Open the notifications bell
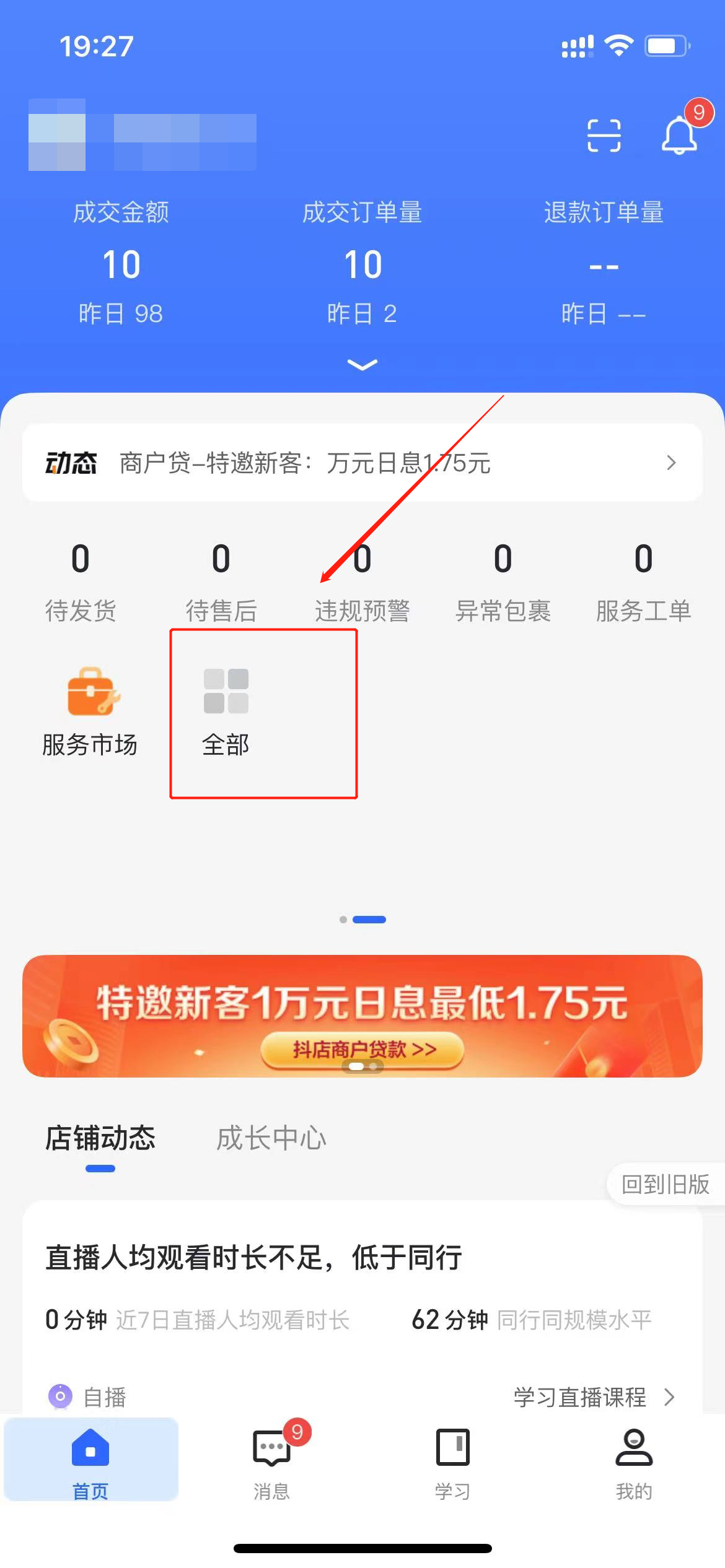Viewport: 725px width, 1568px height. click(680, 136)
